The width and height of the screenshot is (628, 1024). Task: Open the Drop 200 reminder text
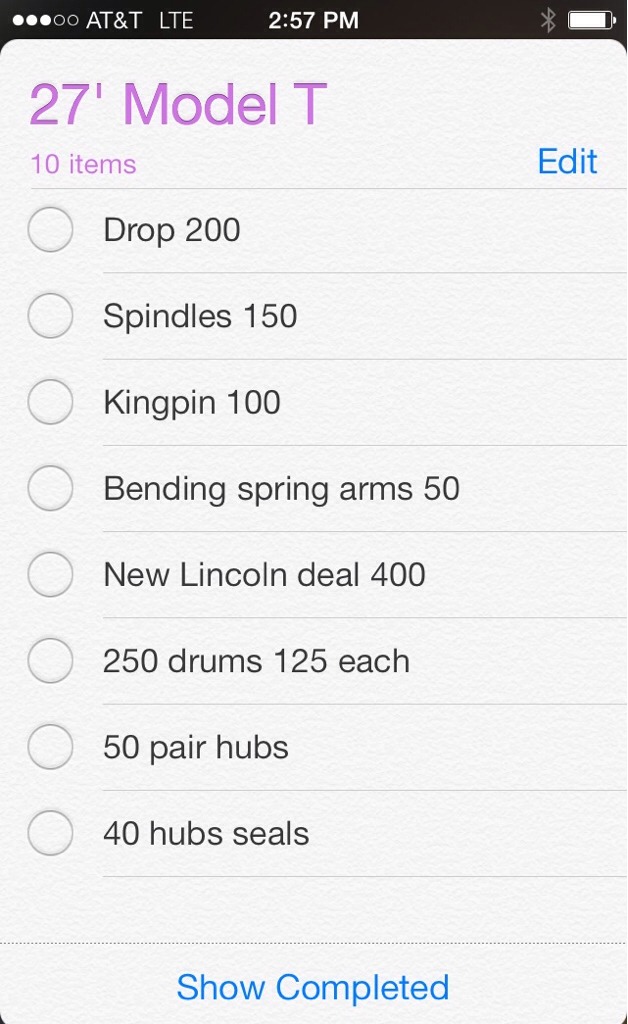coord(172,230)
